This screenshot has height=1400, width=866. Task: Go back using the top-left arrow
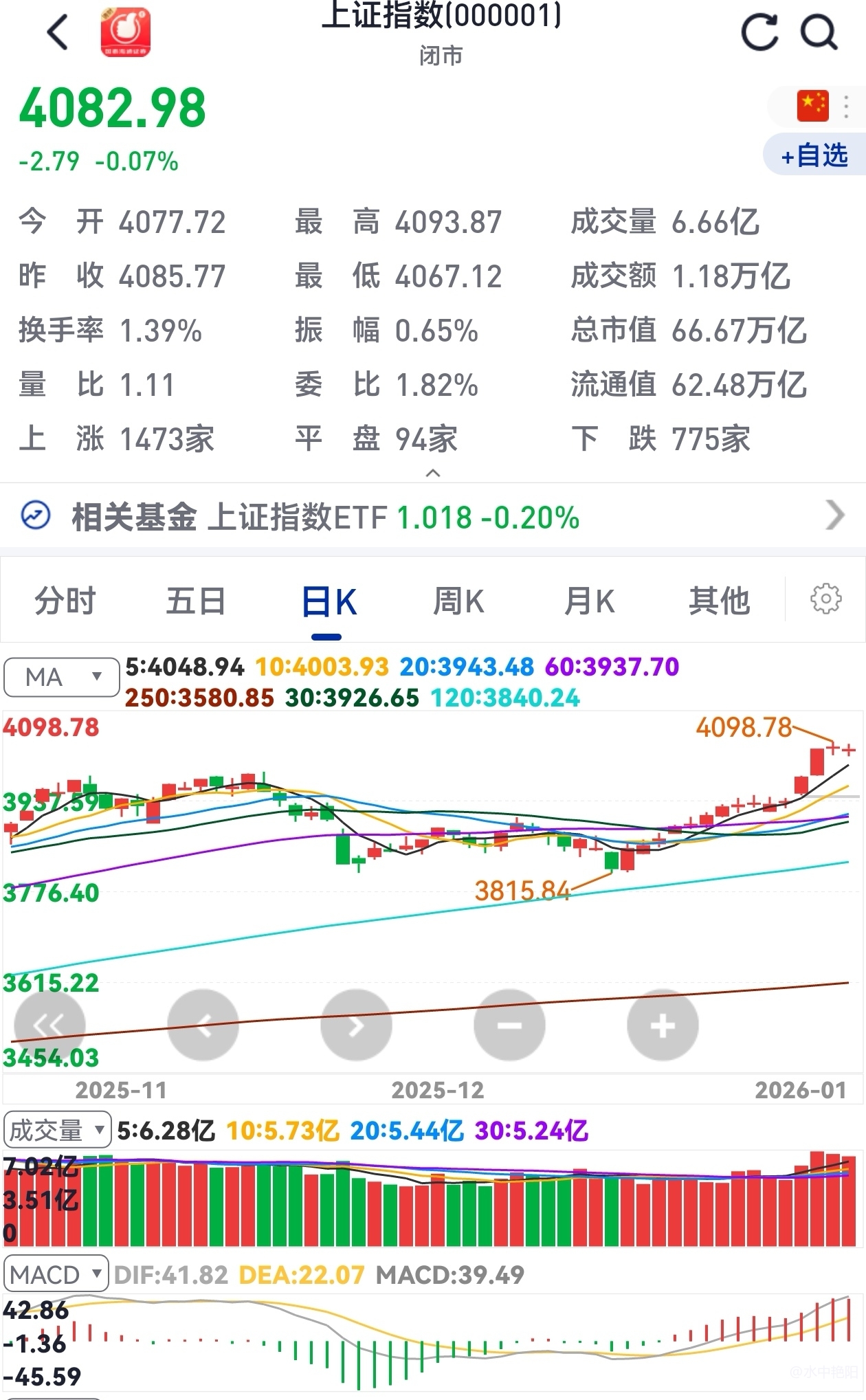[x=58, y=32]
